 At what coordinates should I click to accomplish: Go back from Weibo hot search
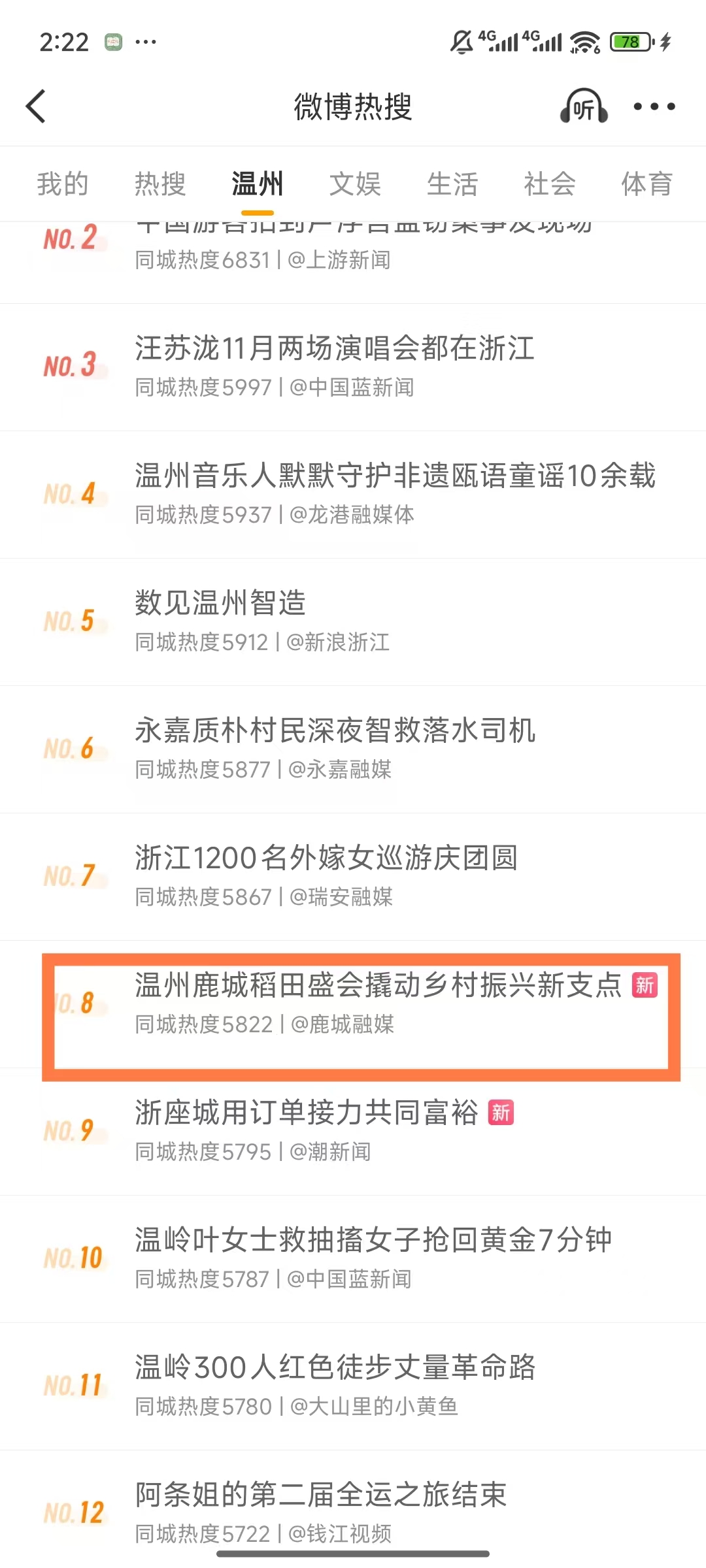[36, 106]
